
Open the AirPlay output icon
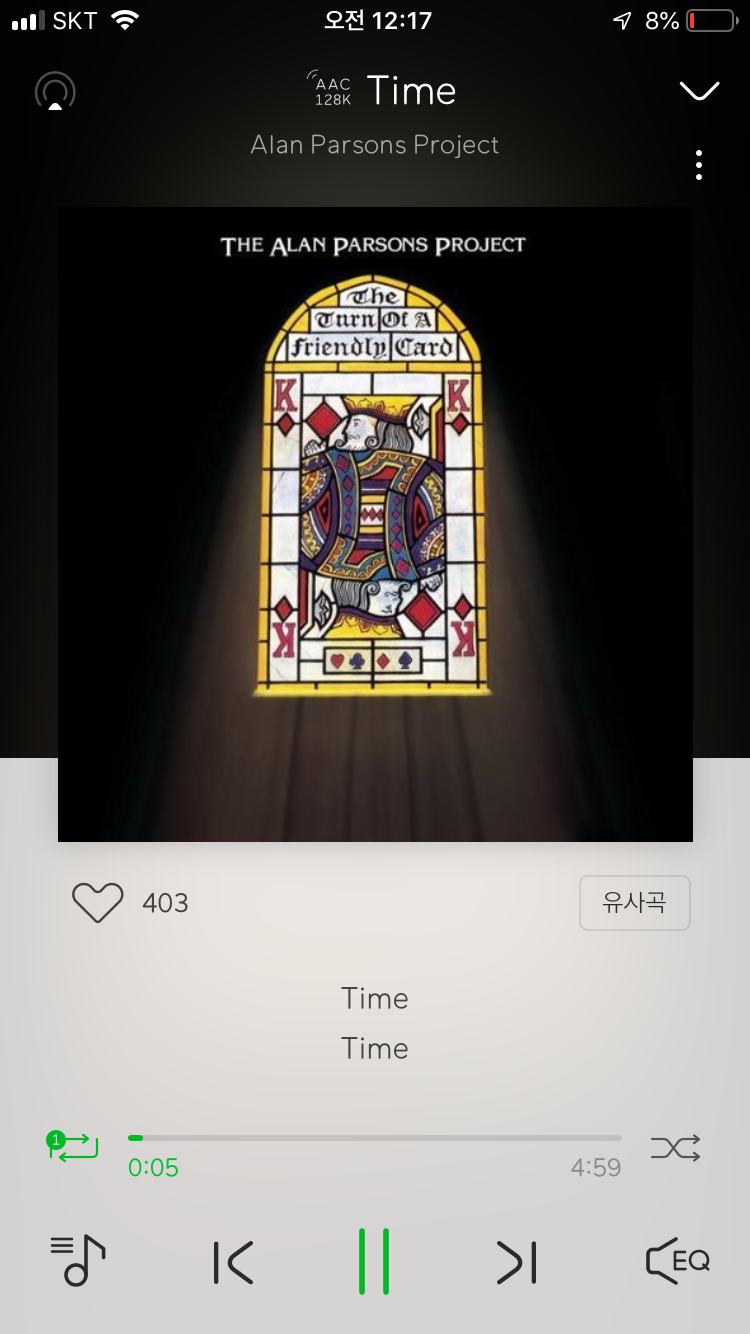click(55, 92)
